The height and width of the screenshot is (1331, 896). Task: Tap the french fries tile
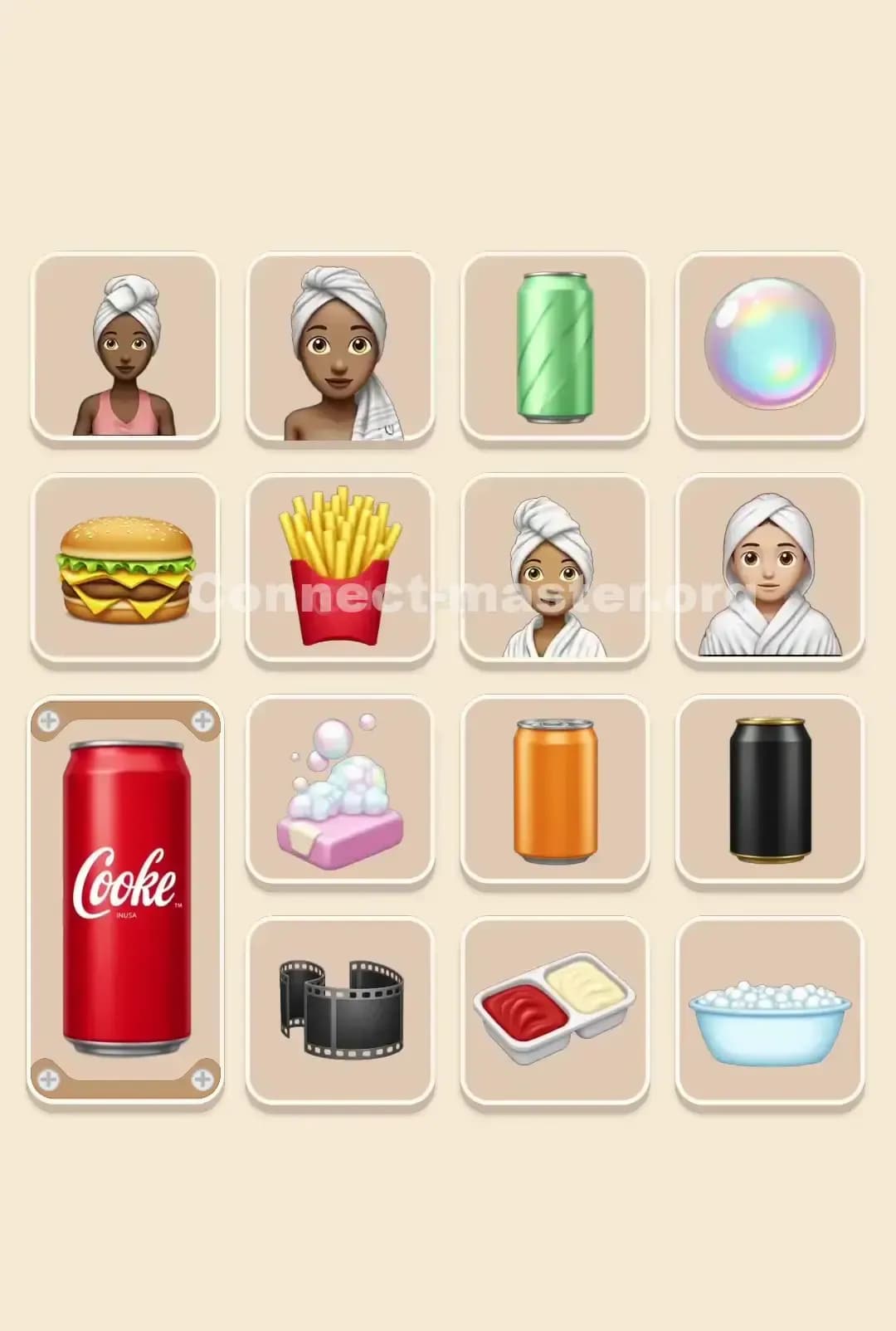[340, 570]
